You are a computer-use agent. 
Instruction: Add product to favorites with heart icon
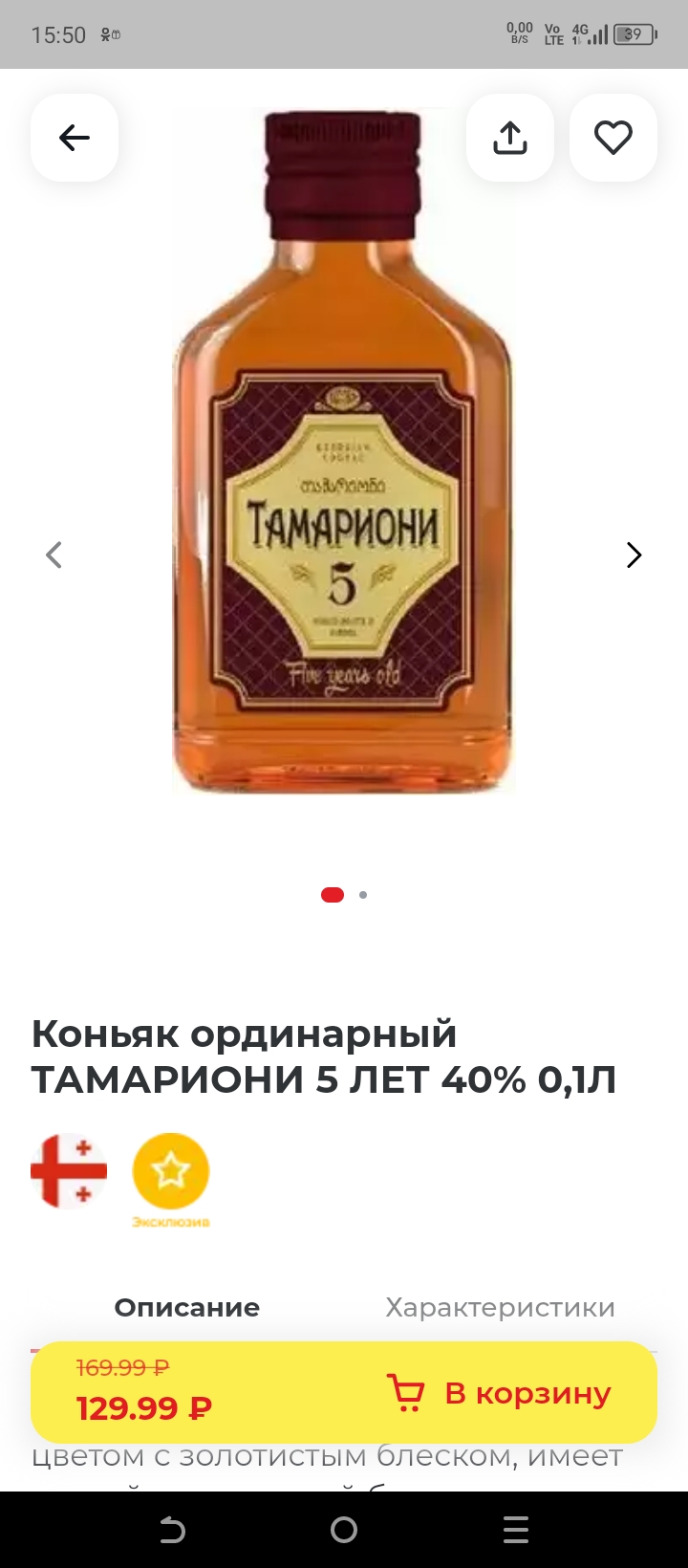613,139
